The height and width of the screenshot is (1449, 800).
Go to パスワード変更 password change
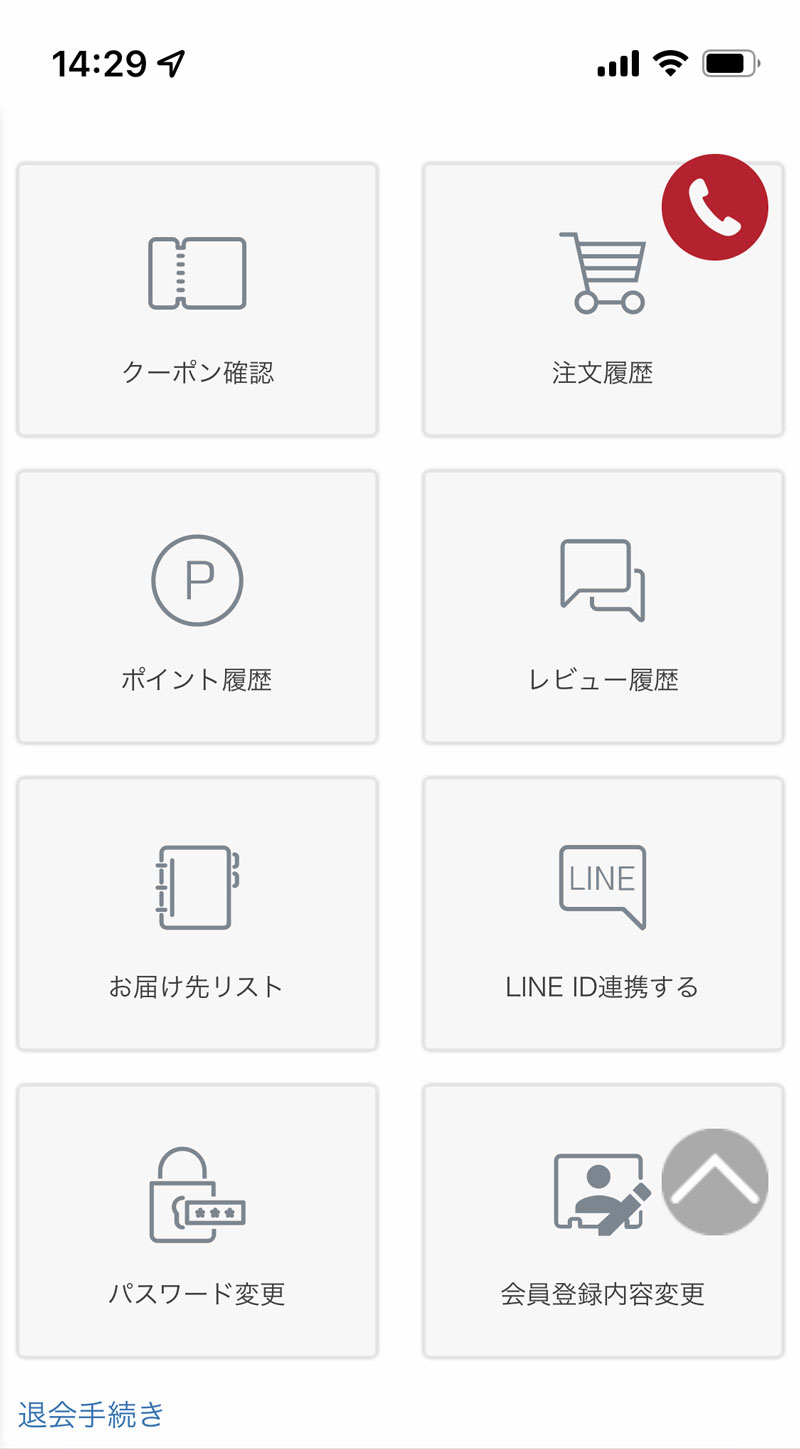197,1221
